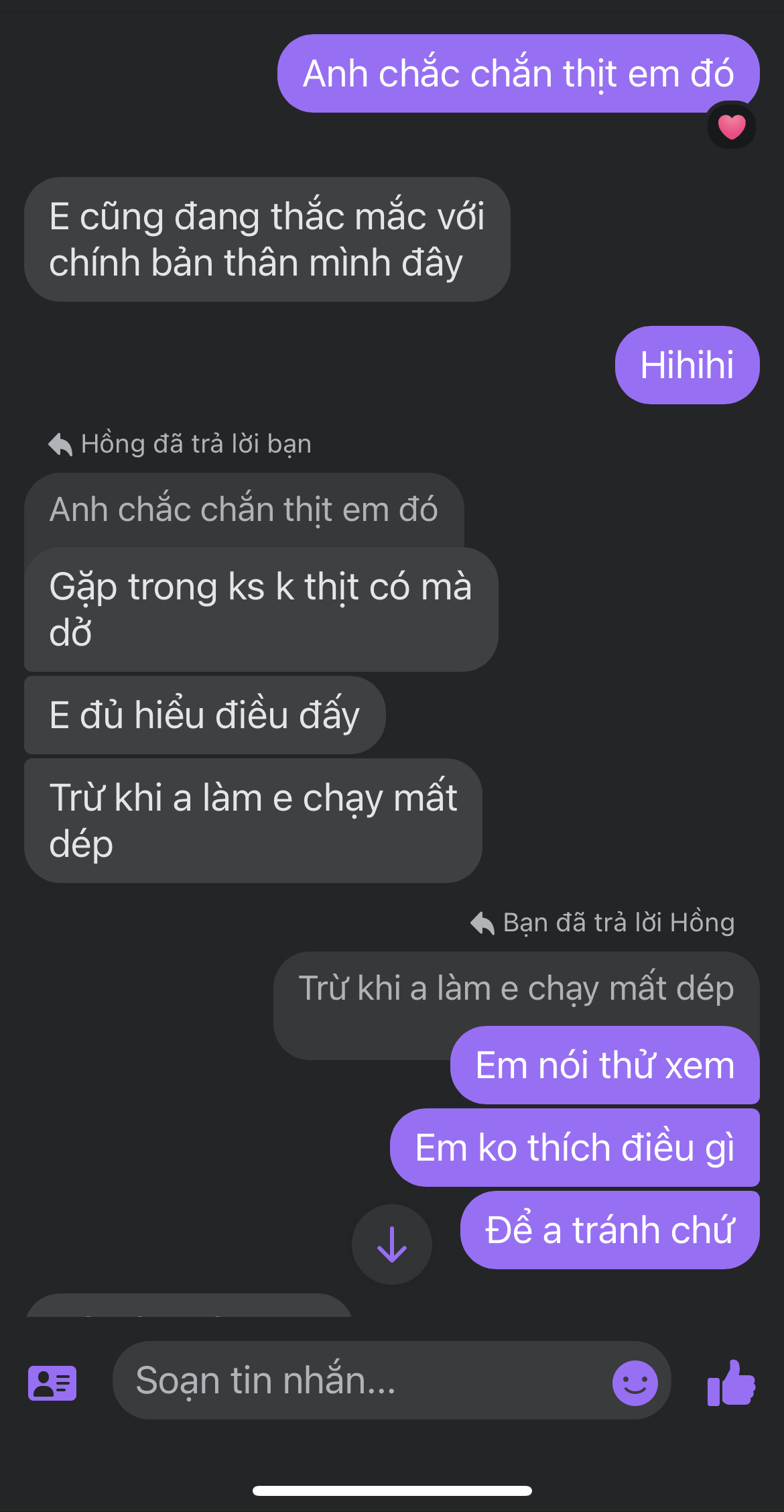Jump to latest messages with down arrow

tap(392, 1244)
